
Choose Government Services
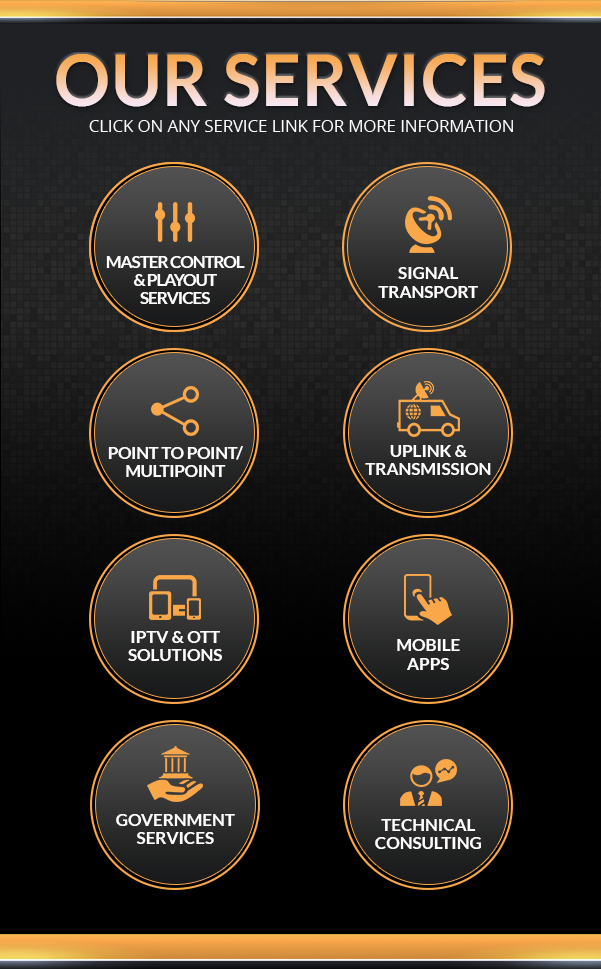[x=175, y=805]
